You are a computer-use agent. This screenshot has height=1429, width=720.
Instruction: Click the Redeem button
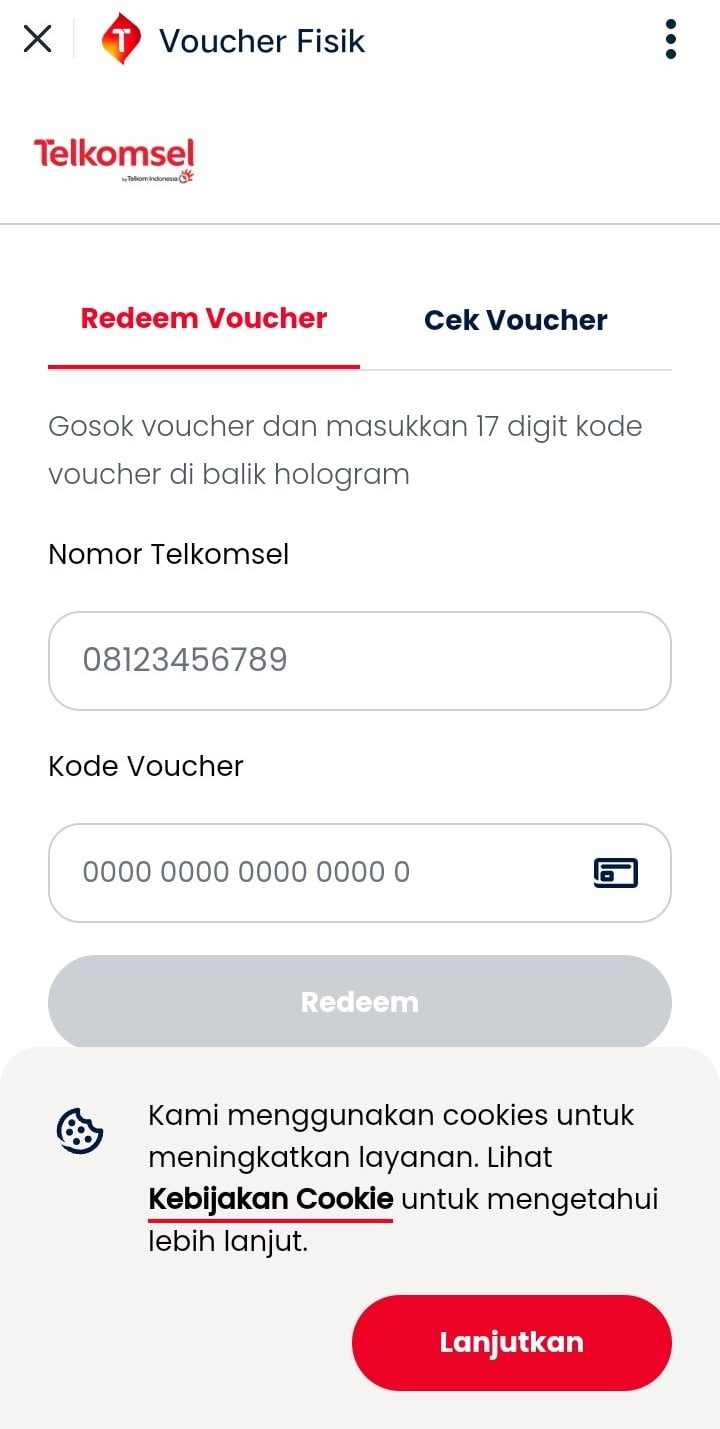[x=359, y=1001]
